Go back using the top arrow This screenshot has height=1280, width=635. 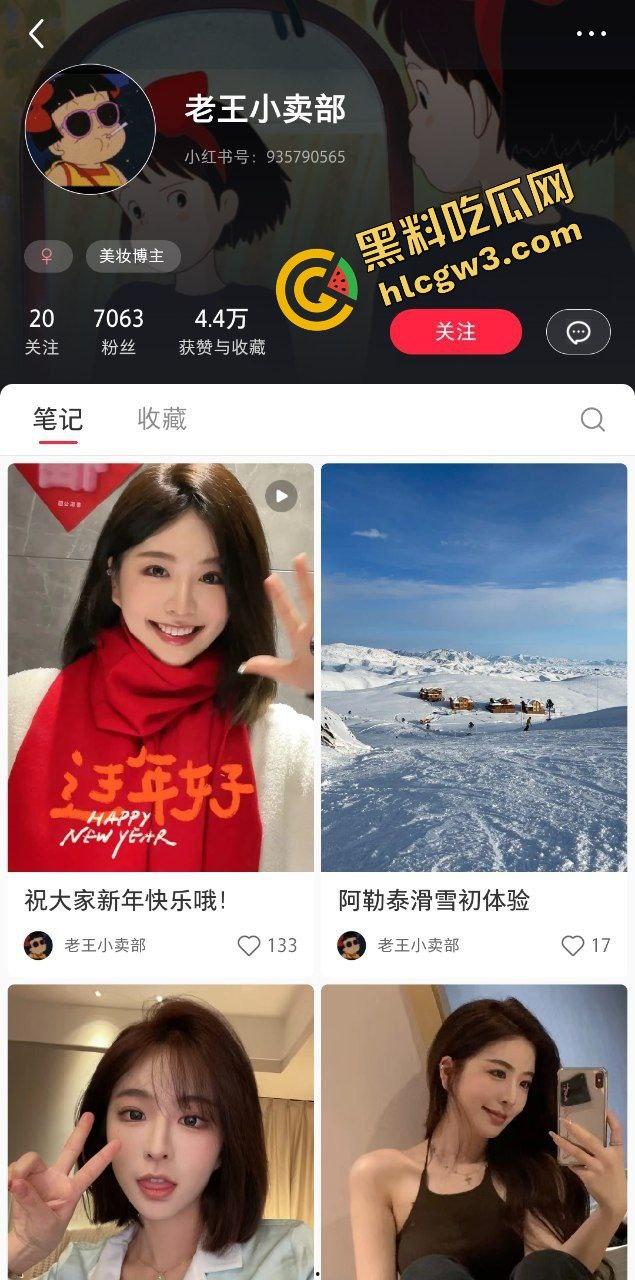(37, 34)
